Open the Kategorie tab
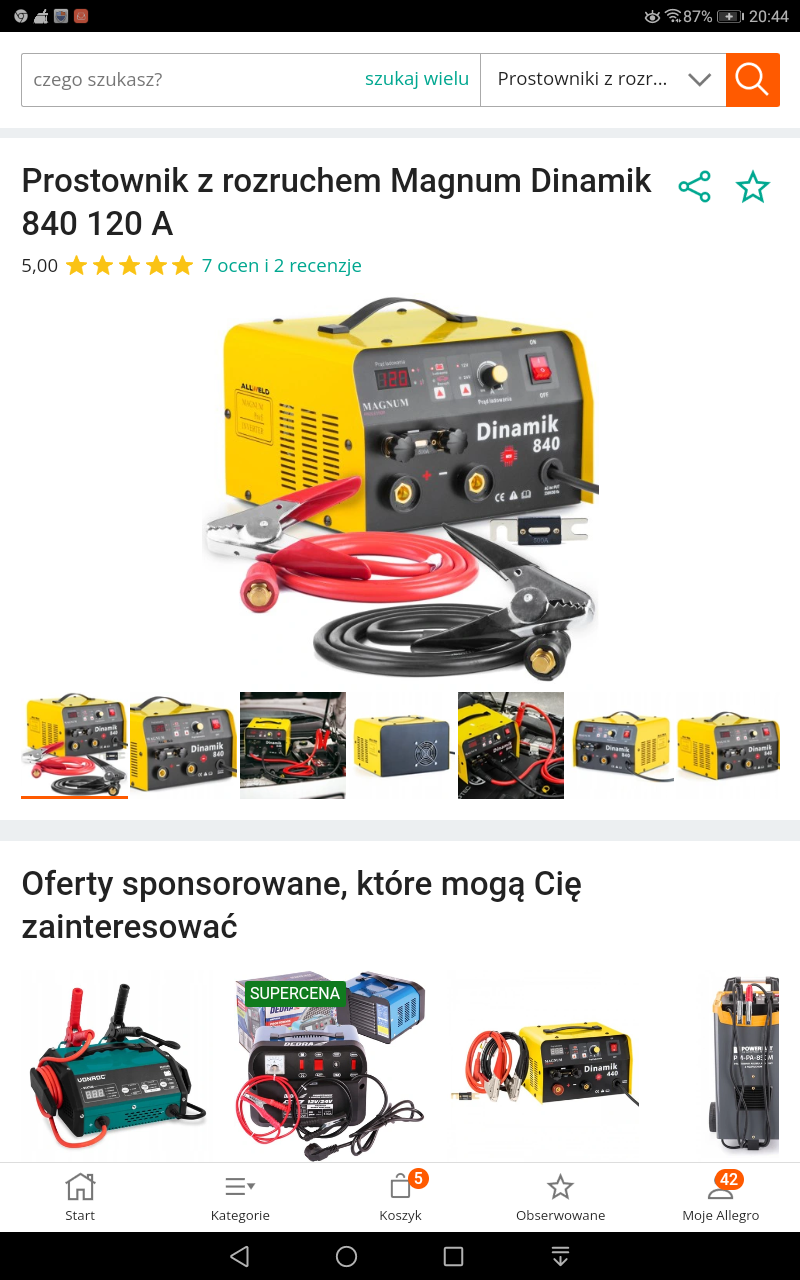 coord(240,1197)
